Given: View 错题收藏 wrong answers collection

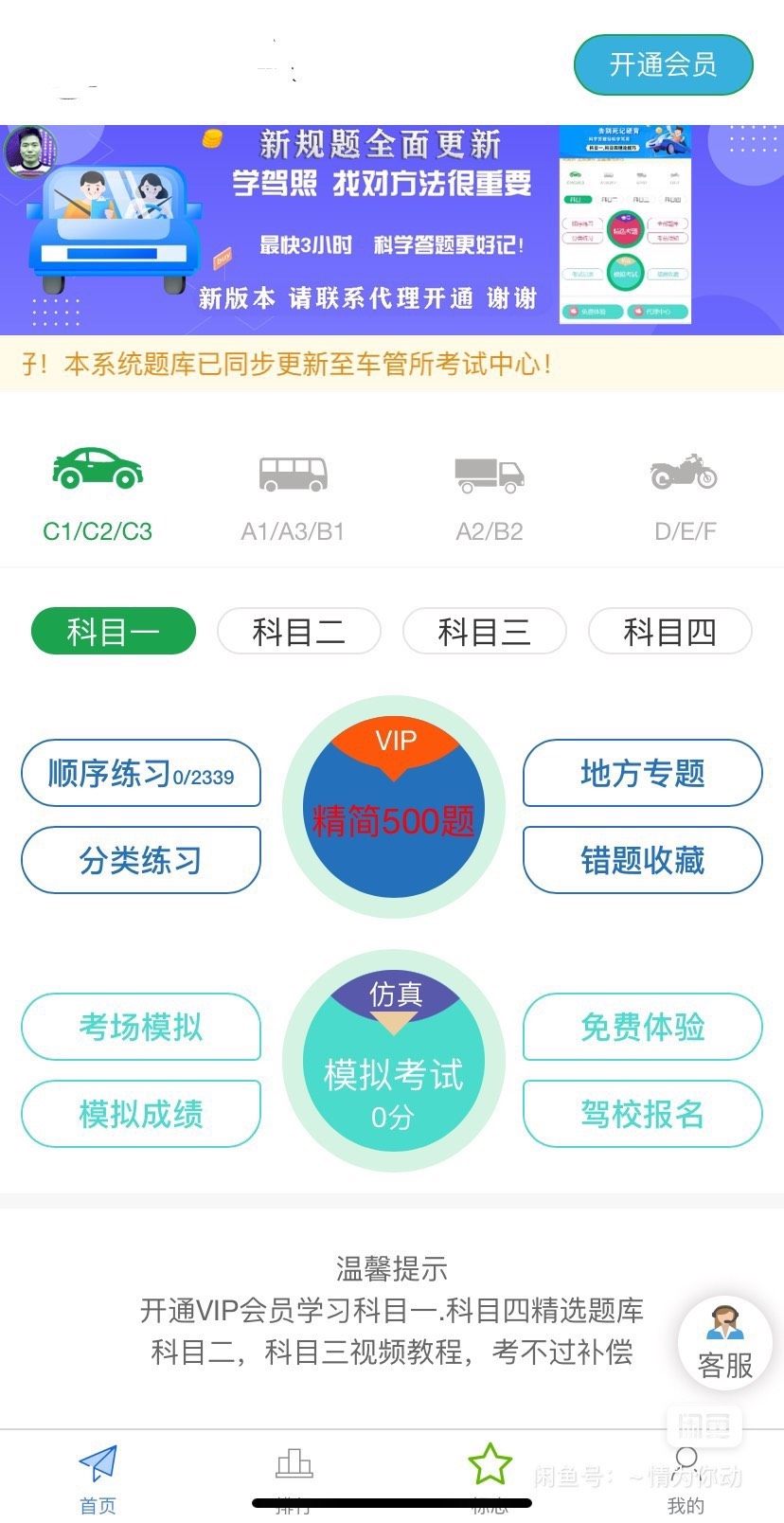Looking at the screenshot, I should pyautogui.click(x=642, y=860).
